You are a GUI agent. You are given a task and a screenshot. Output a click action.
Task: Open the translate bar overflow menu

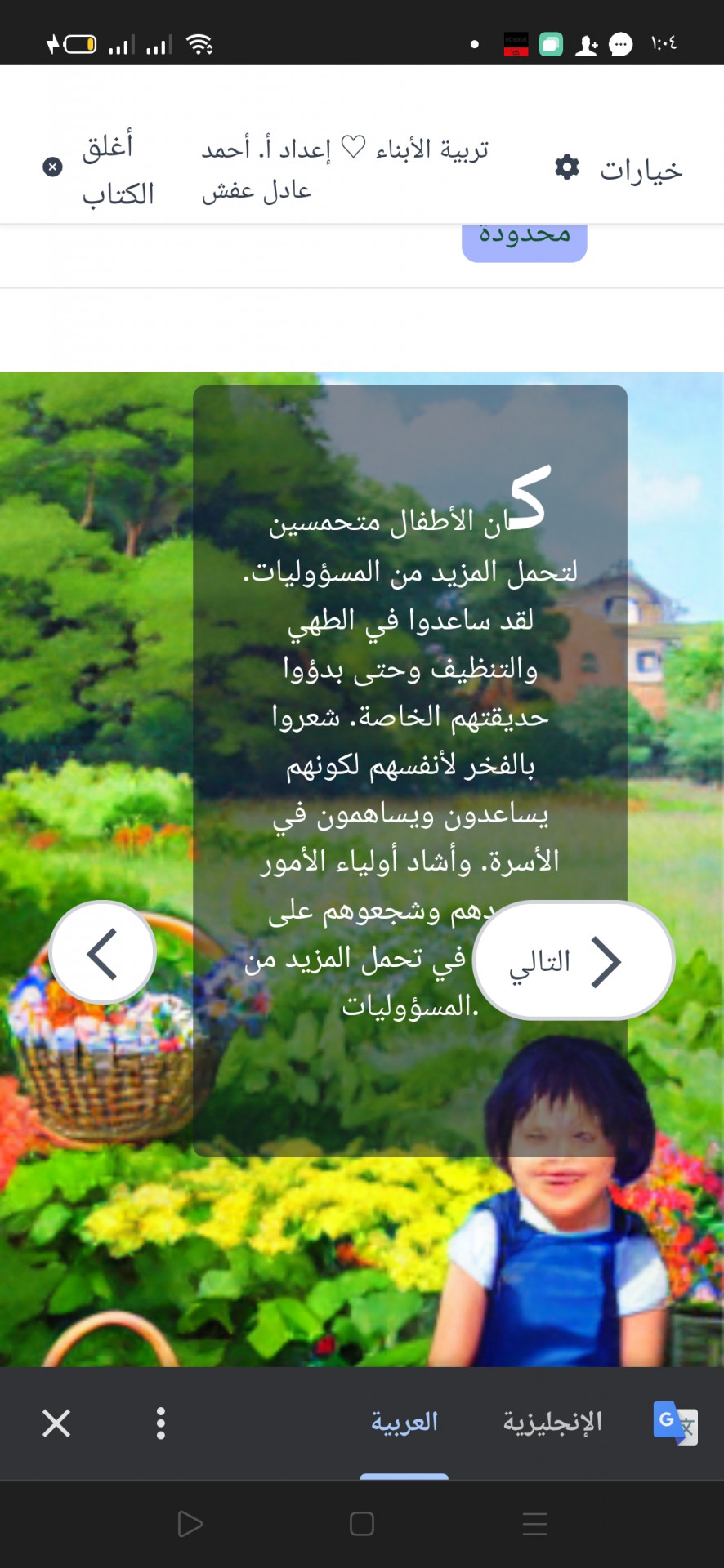point(161,1423)
